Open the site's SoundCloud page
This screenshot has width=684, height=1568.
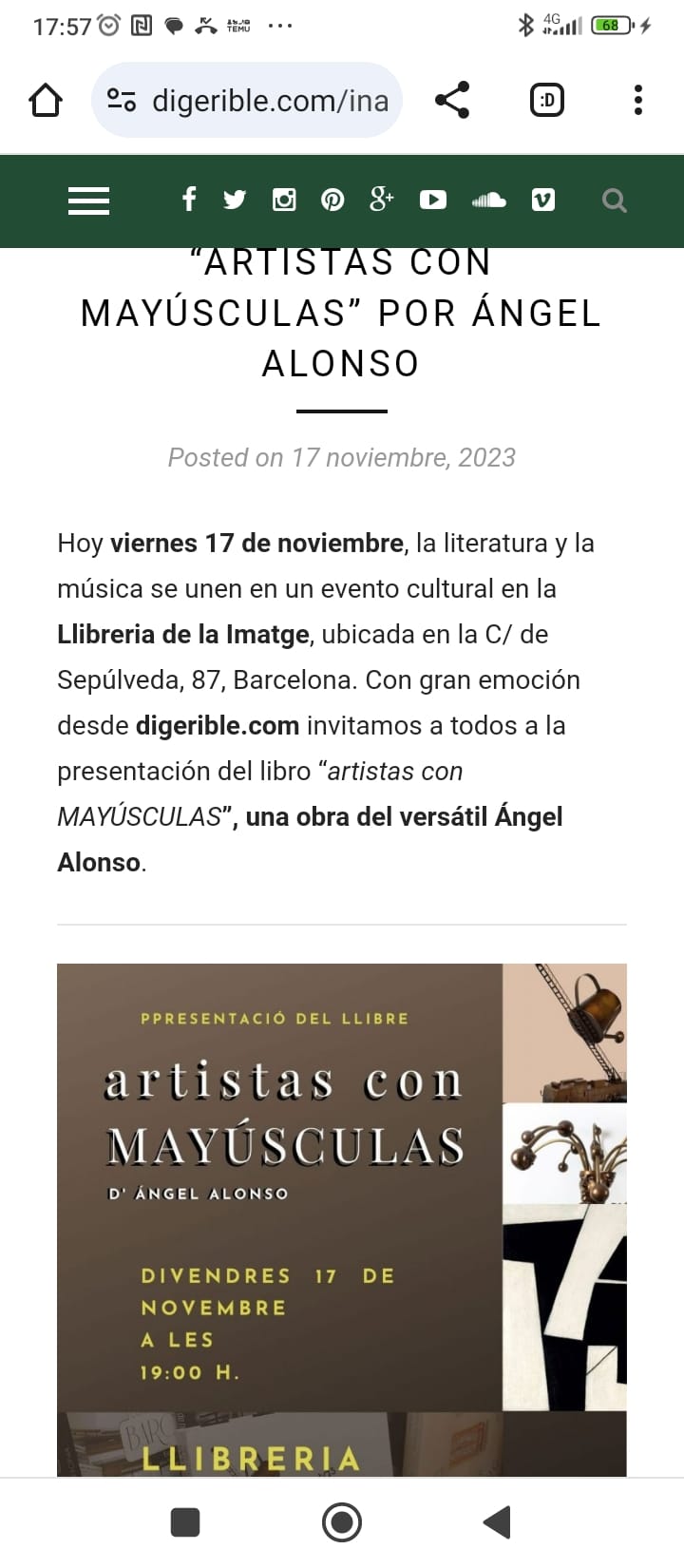point(488,200)
